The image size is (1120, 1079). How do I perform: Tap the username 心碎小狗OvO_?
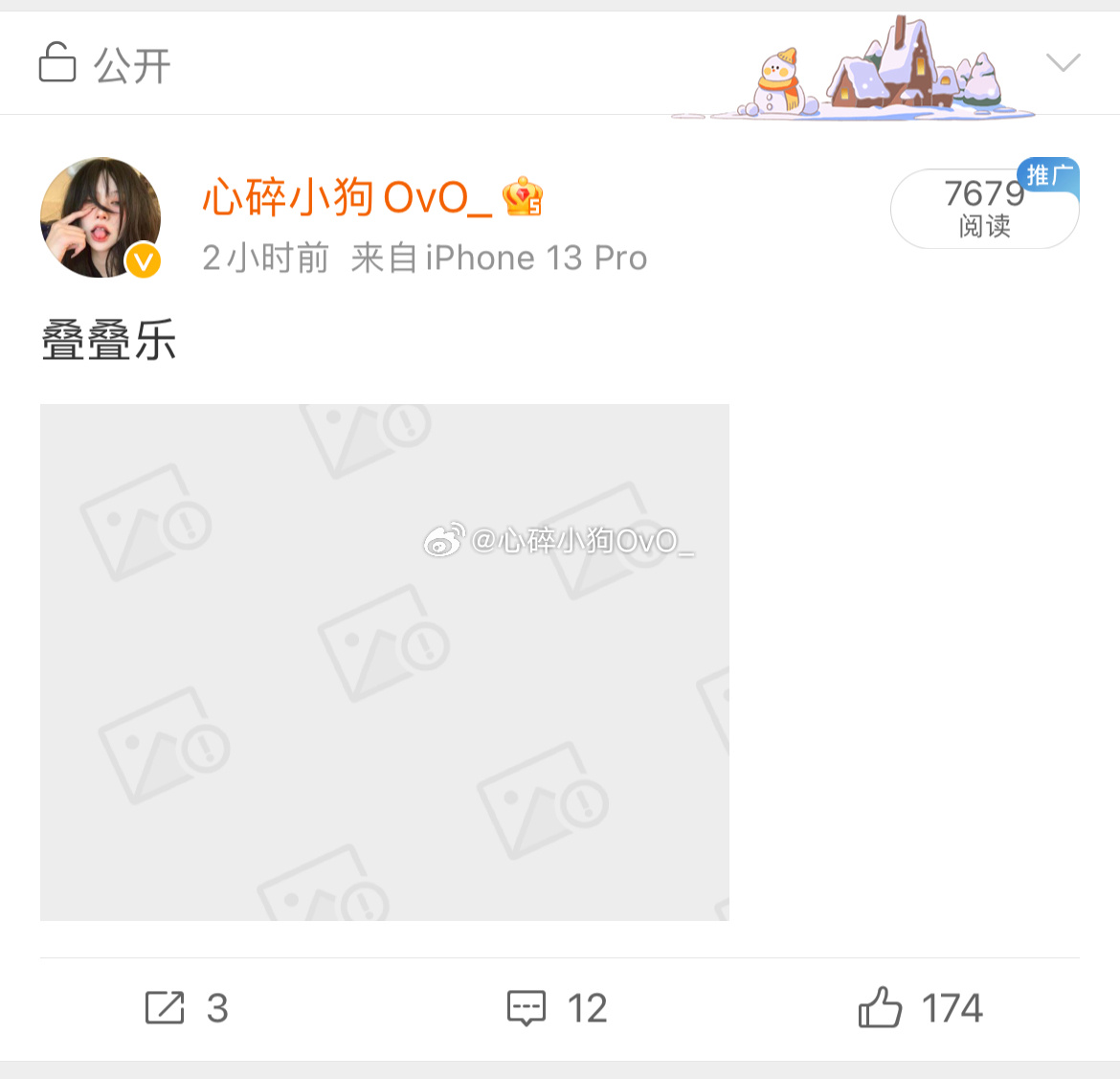click(347, 198)
